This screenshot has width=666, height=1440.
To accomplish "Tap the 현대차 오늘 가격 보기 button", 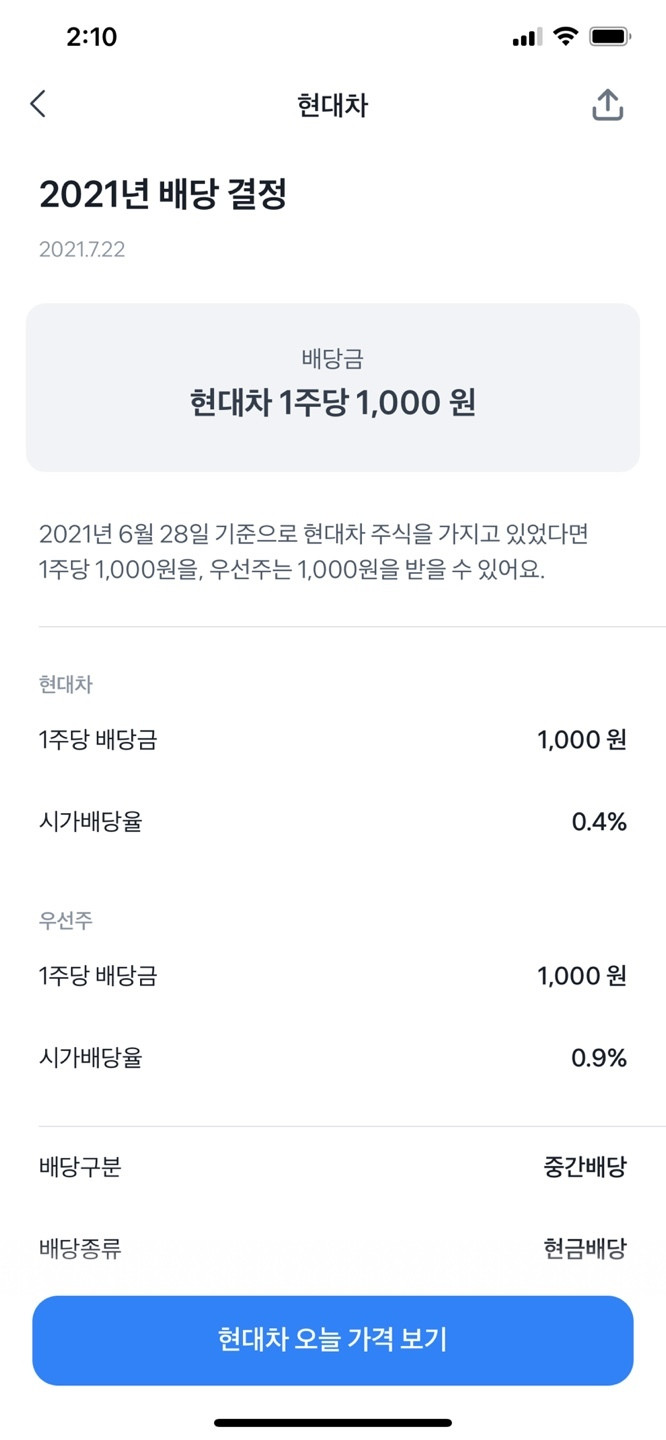I will point(333,1340).
